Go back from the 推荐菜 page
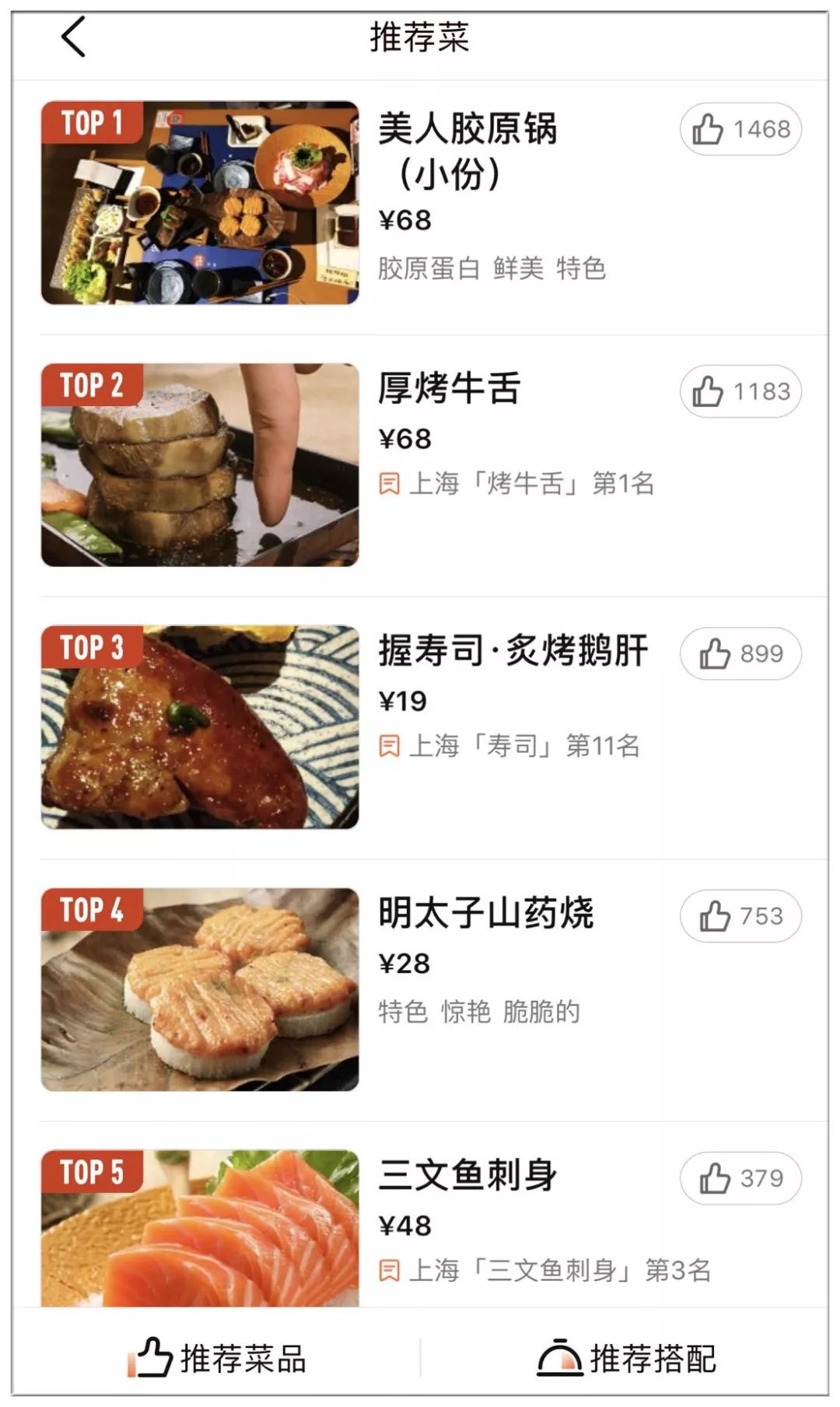 [x=73, y=37]
